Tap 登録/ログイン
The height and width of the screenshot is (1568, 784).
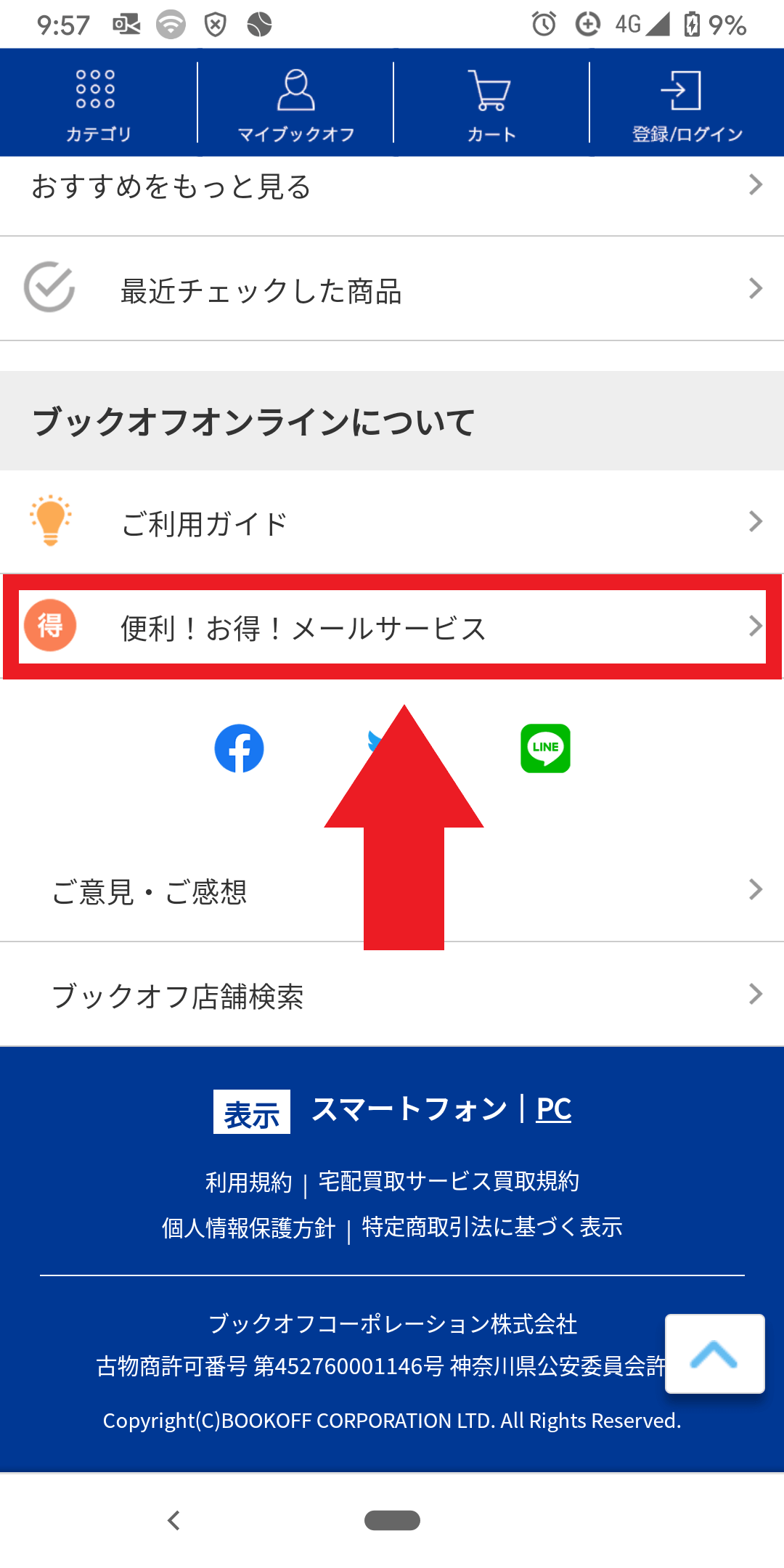pos(687,103)
